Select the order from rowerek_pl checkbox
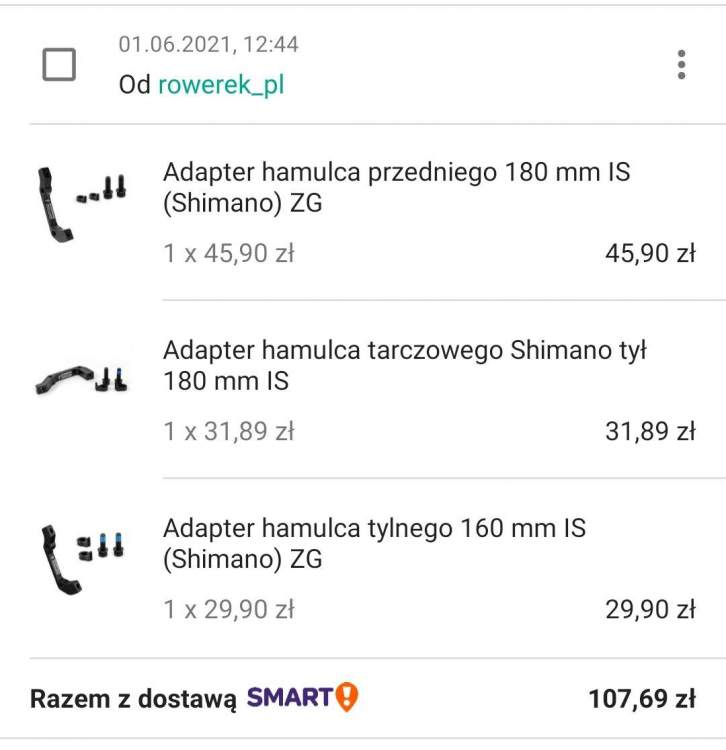 coord(59,65)
